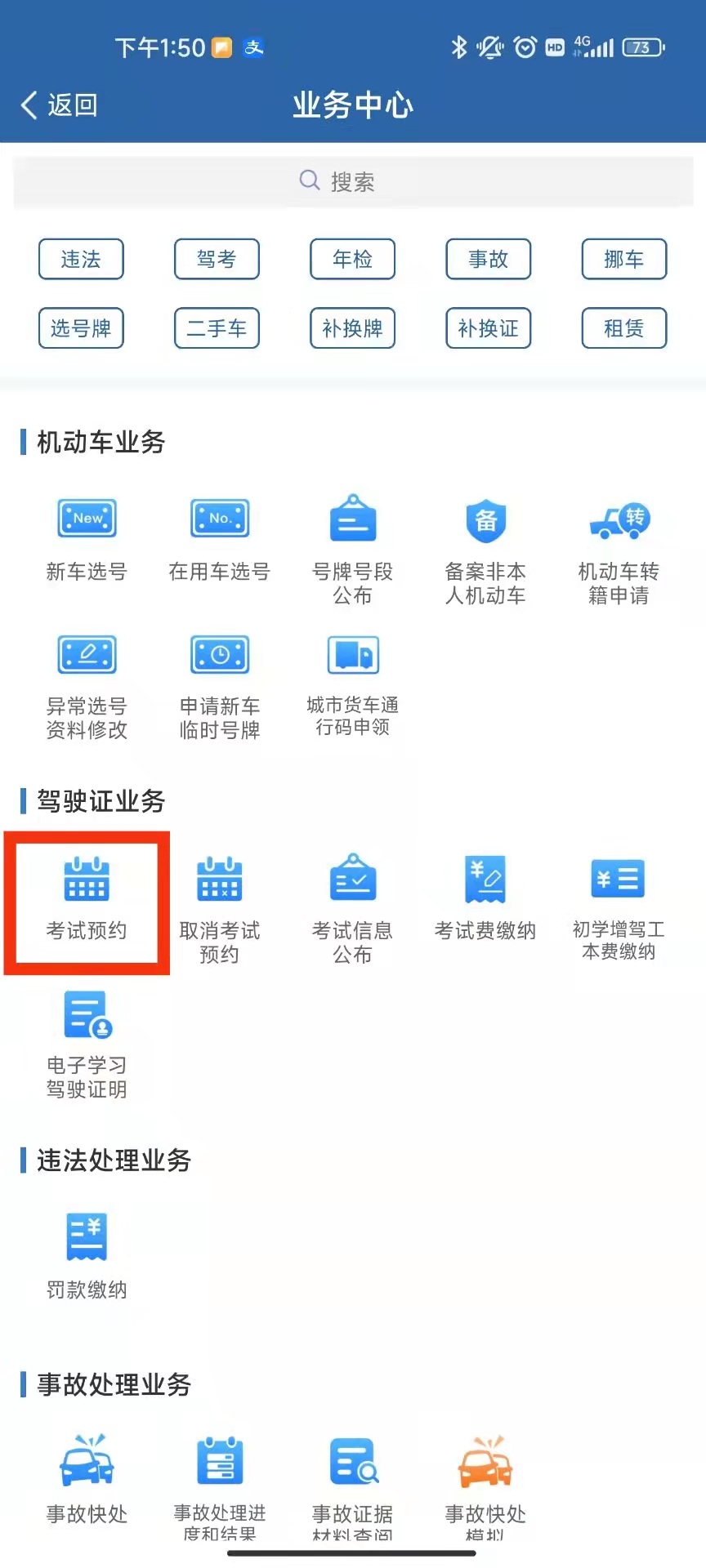Screen dimensions: 706x1568
Task: Tap the 补换证 chip
Action: pos(488,328)
